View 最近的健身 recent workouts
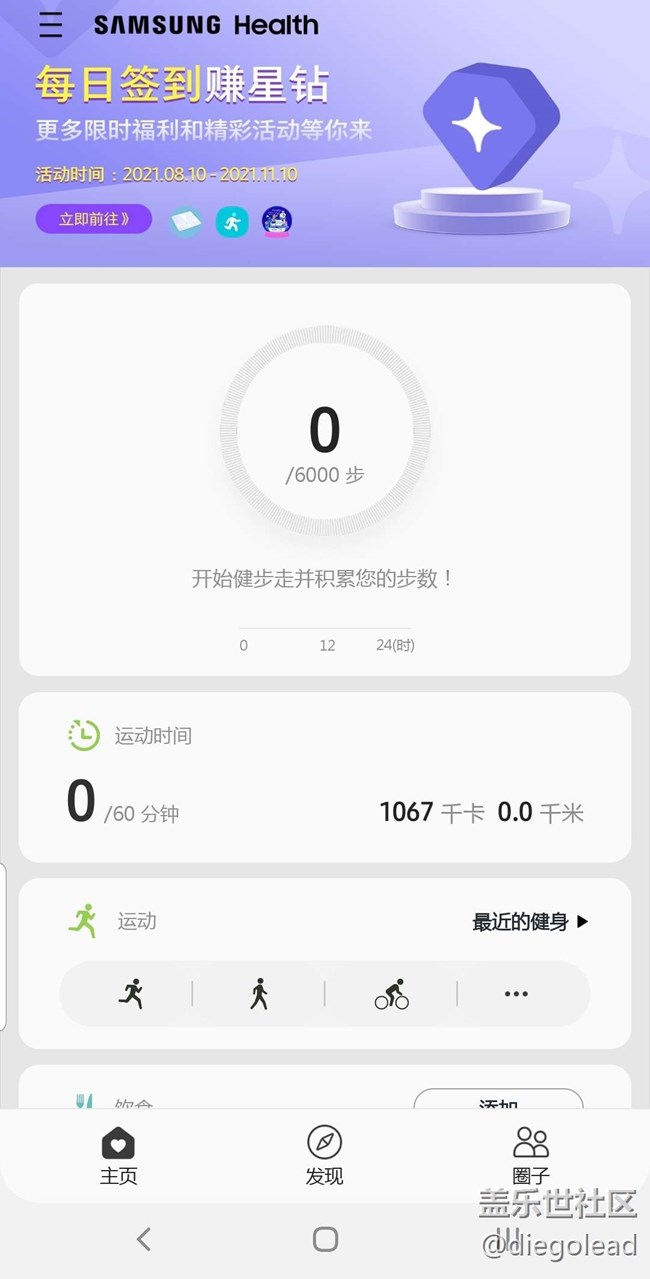 (530, 922)
